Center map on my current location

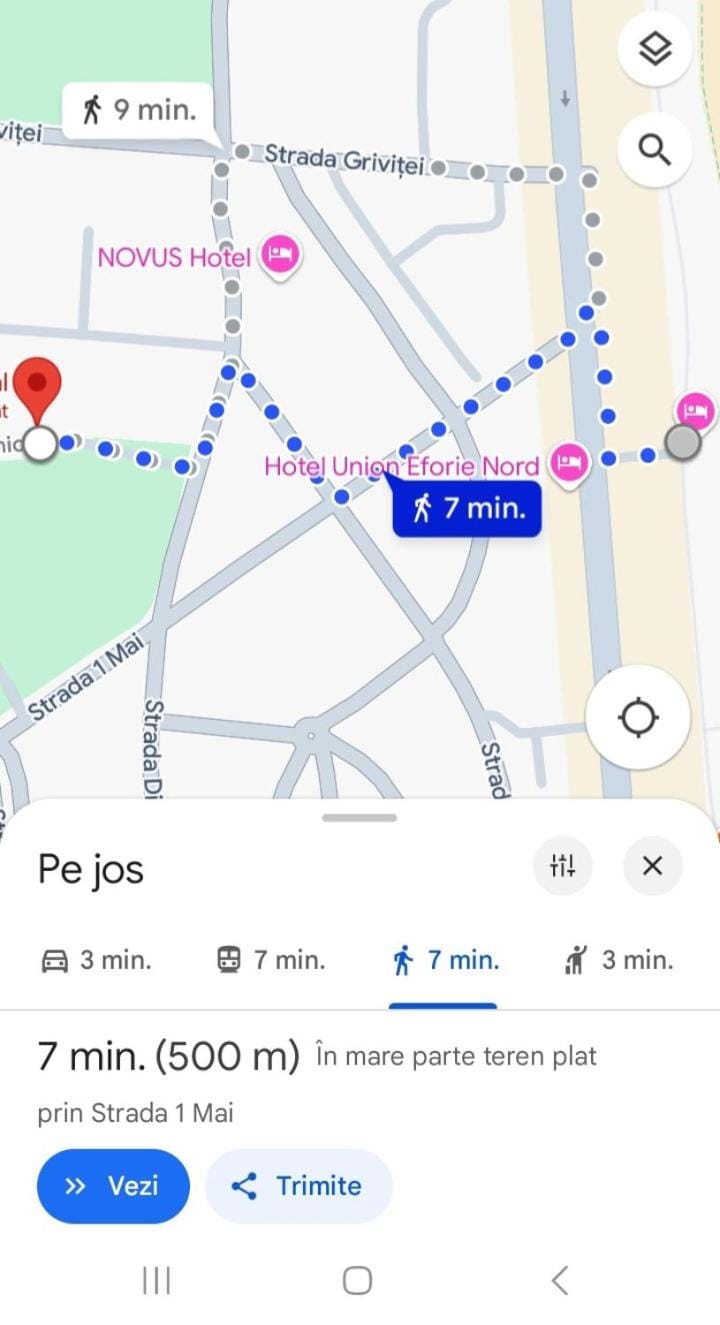coord(639,718)
